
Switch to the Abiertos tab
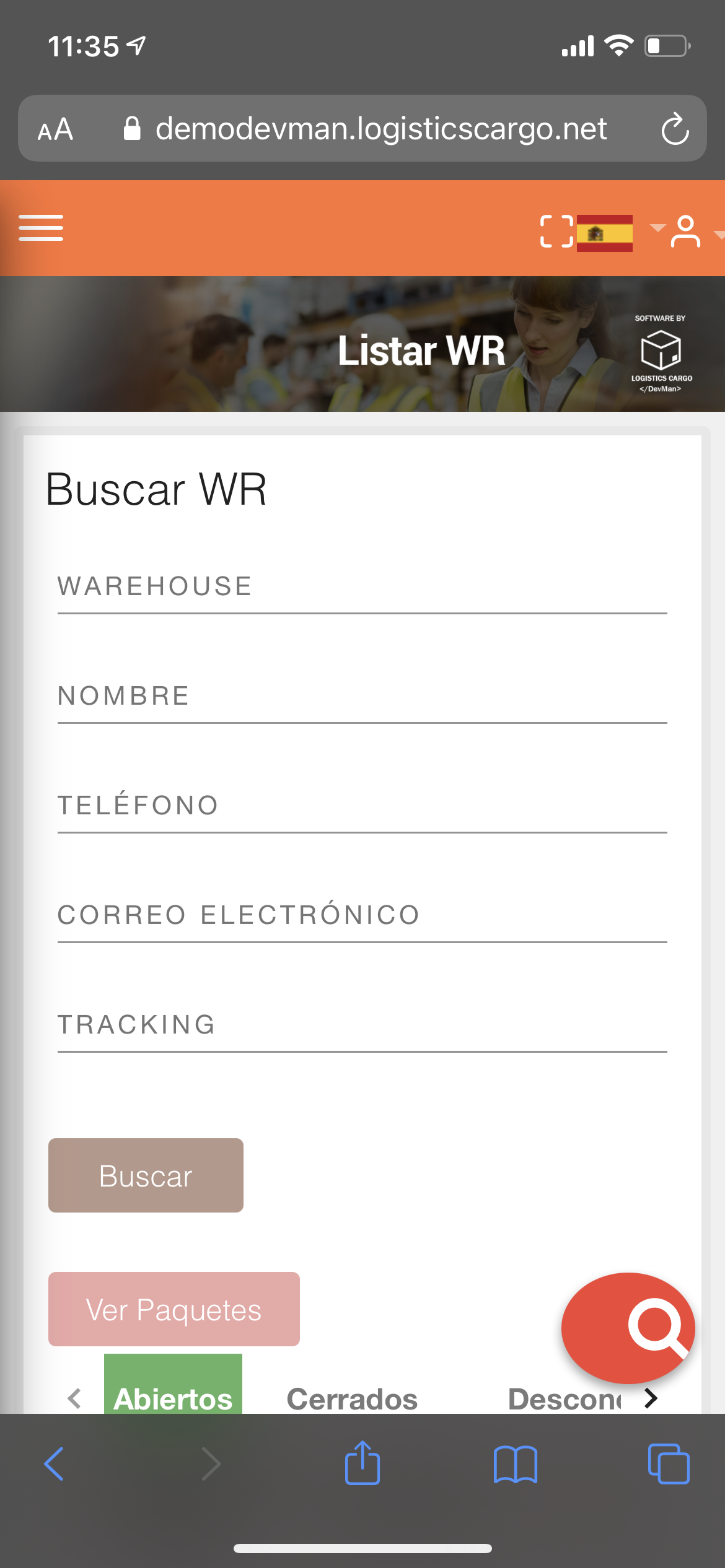[173, 1397]
